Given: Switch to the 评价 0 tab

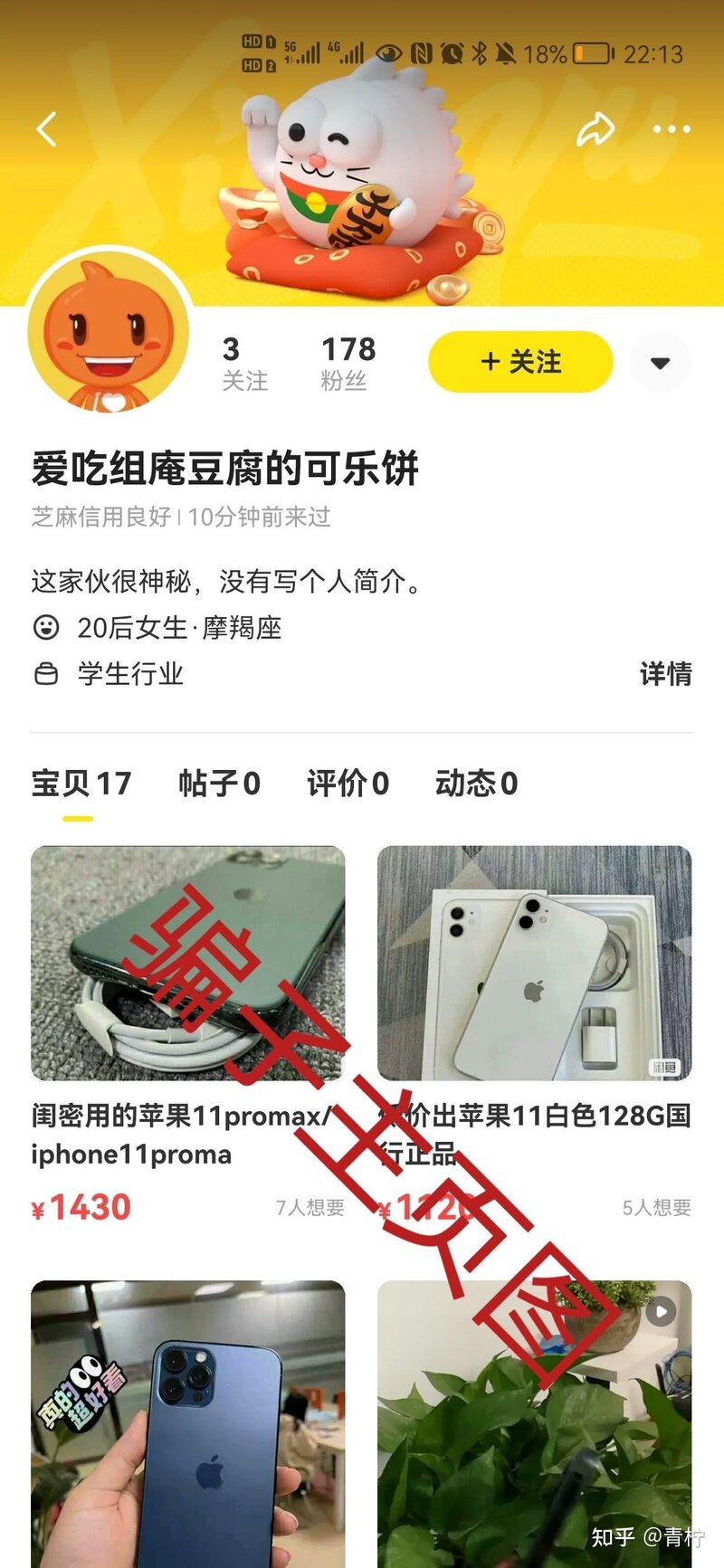Looking at the screenshot, I should tap(348, 784).
